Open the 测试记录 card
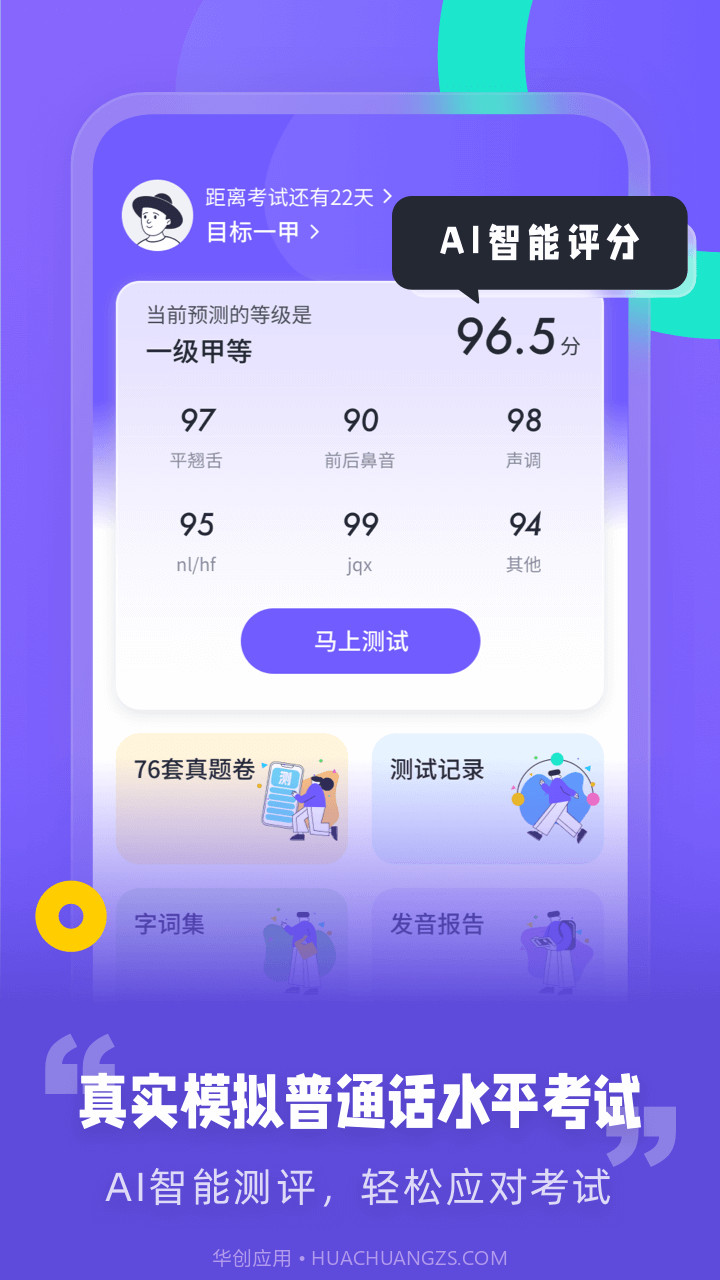 point(487,798)
